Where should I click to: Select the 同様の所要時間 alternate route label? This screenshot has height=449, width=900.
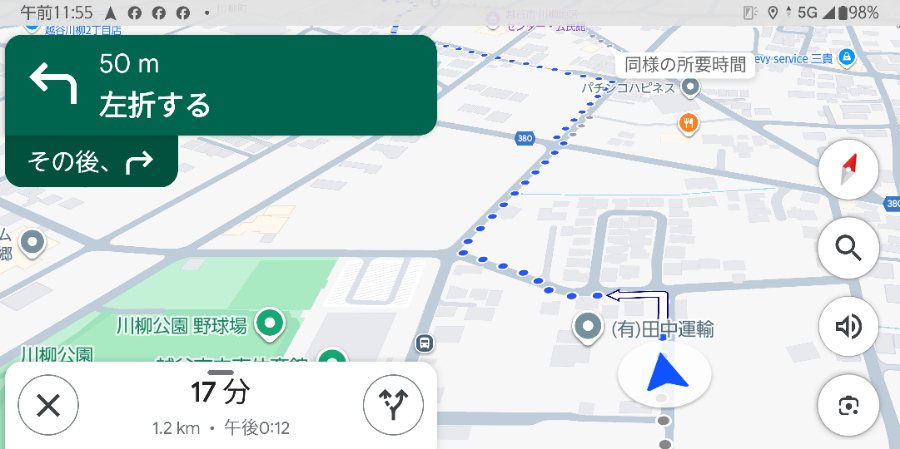tap(685, 65)
